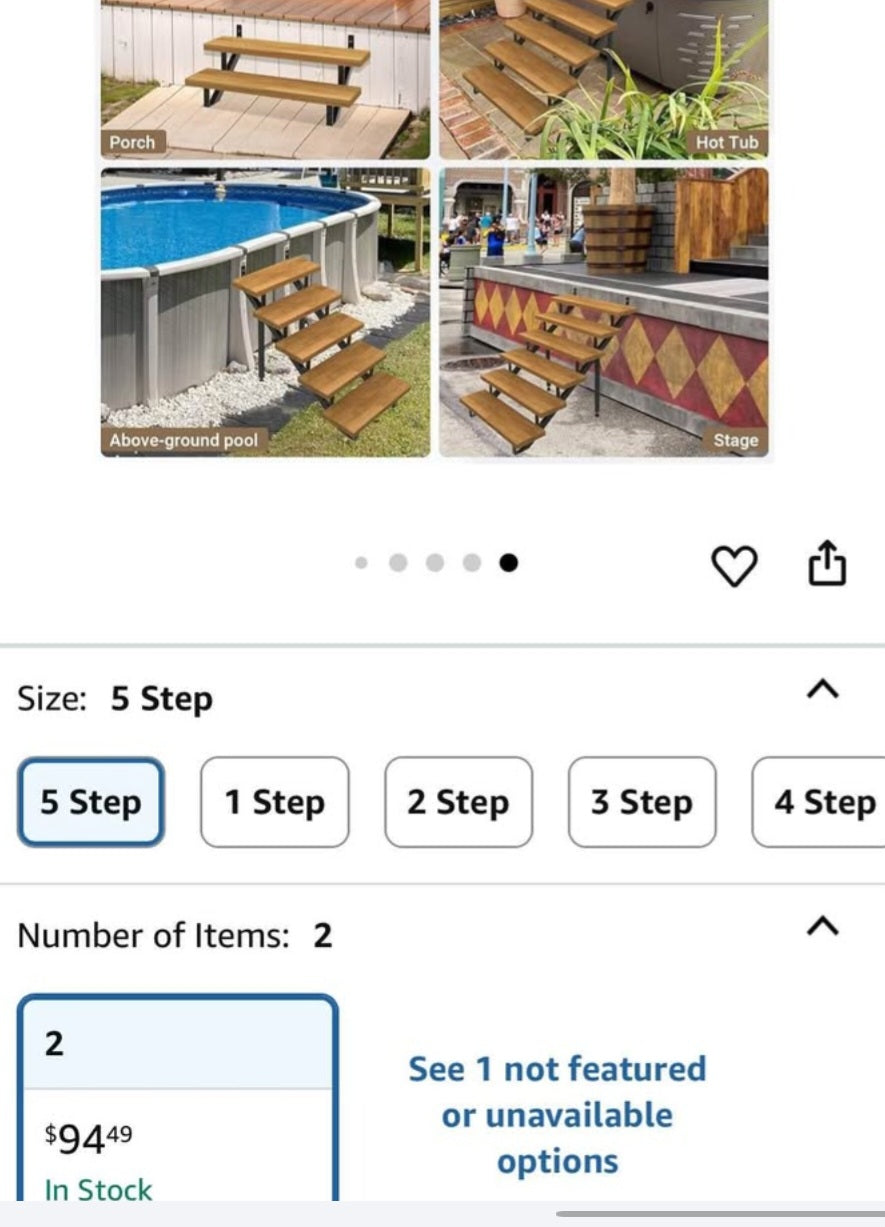Collapse the Size section

click(822, 689)
